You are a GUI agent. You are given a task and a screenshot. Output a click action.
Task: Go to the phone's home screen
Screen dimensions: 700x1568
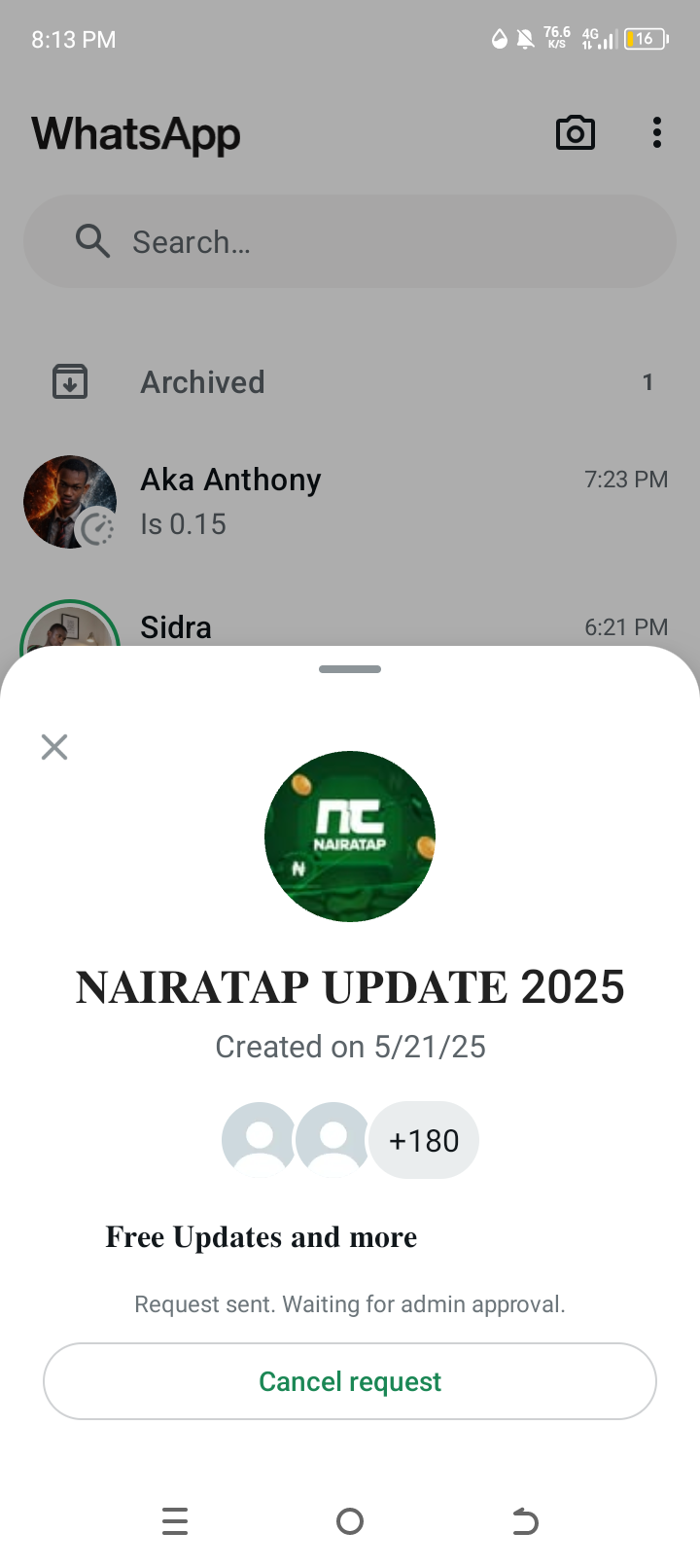[350, 1520]
